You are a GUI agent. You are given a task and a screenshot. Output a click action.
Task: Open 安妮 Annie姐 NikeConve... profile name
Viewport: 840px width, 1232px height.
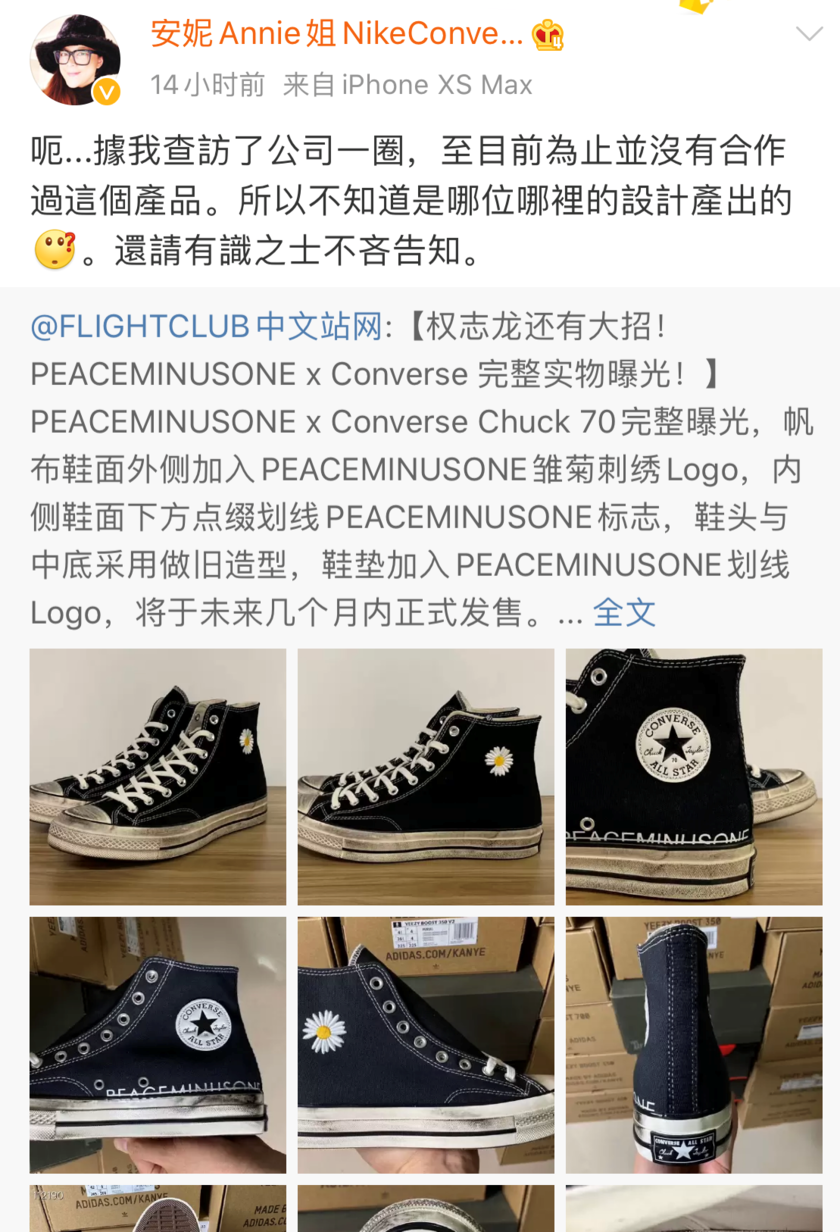point(337,34)
